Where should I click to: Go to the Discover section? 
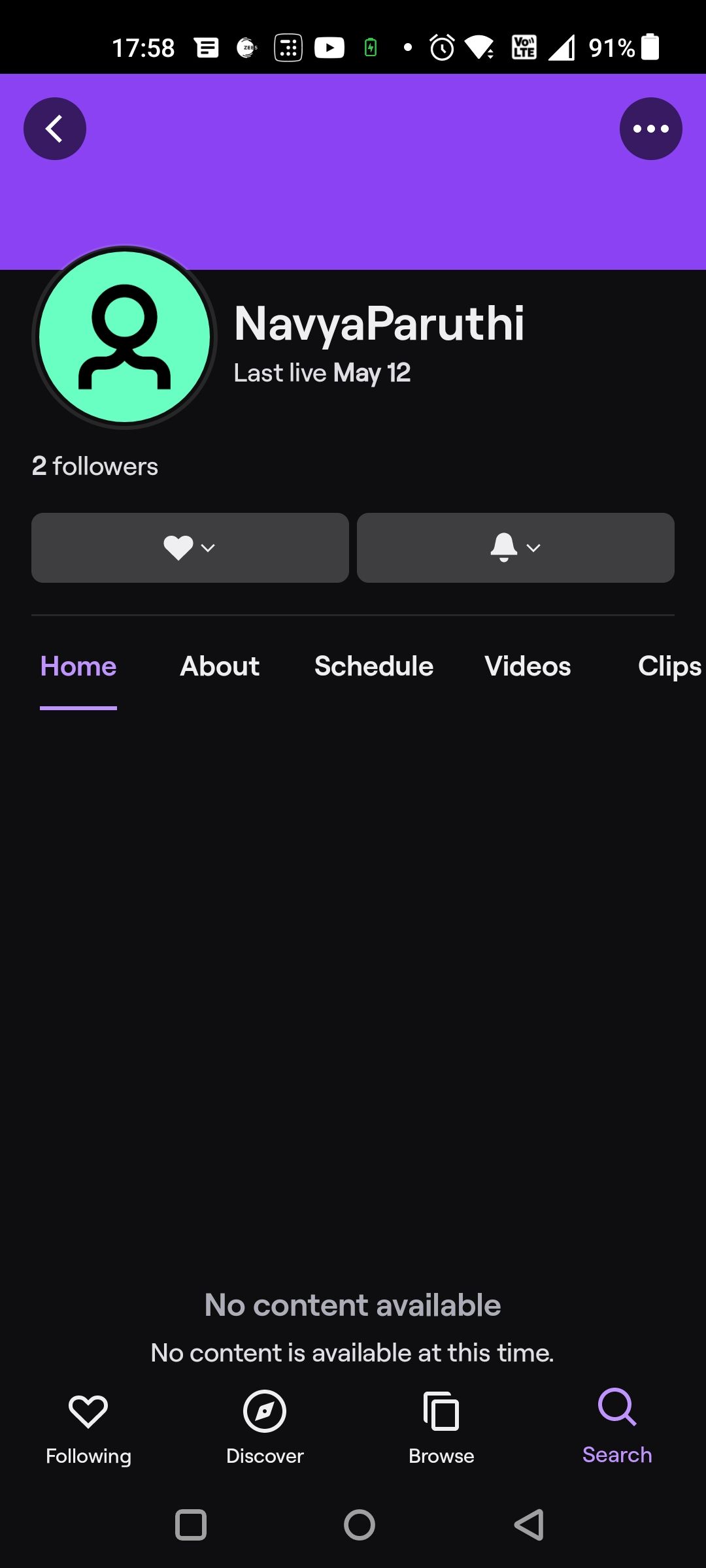click(265, 1428)
